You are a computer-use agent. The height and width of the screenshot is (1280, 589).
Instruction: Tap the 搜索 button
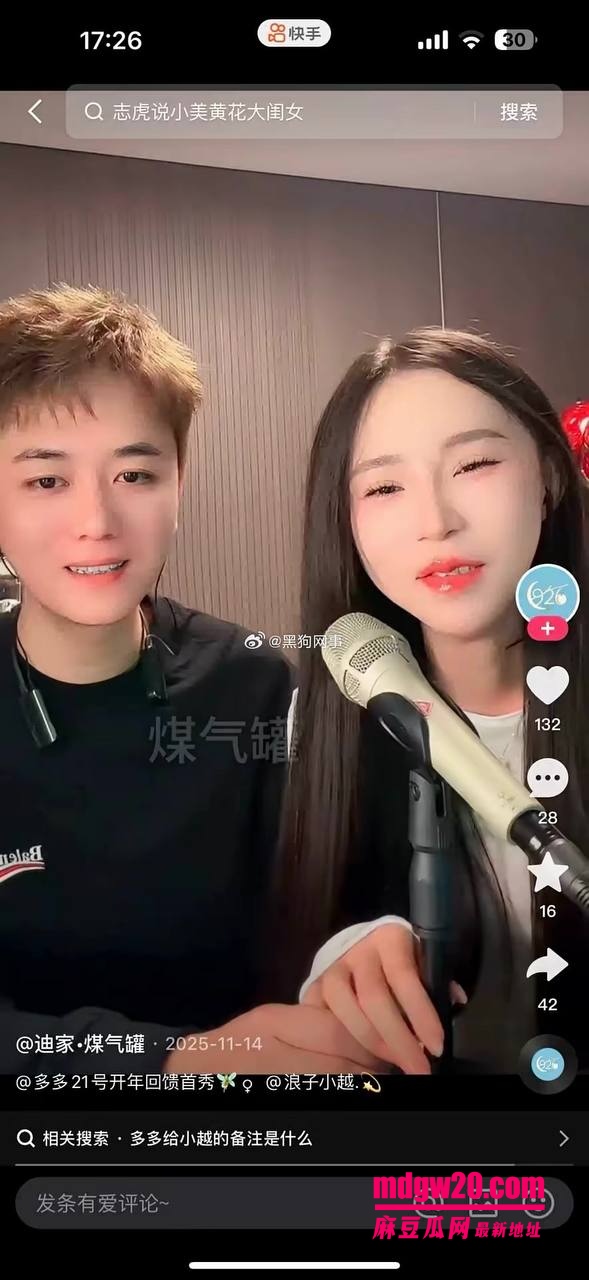(518, 112)
